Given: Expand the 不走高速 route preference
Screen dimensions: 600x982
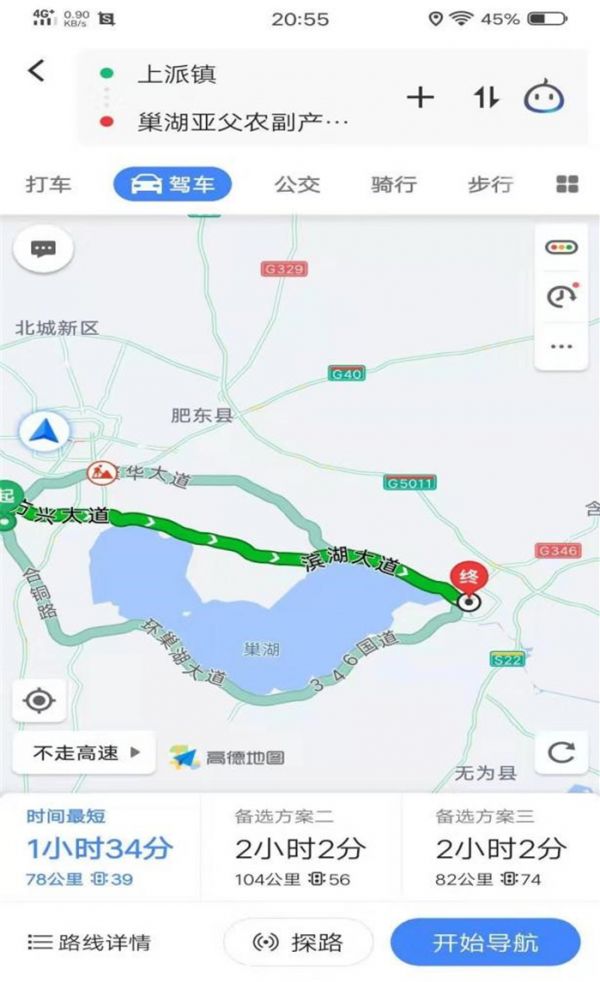Looking at the screenshot, I should [85, 751].
